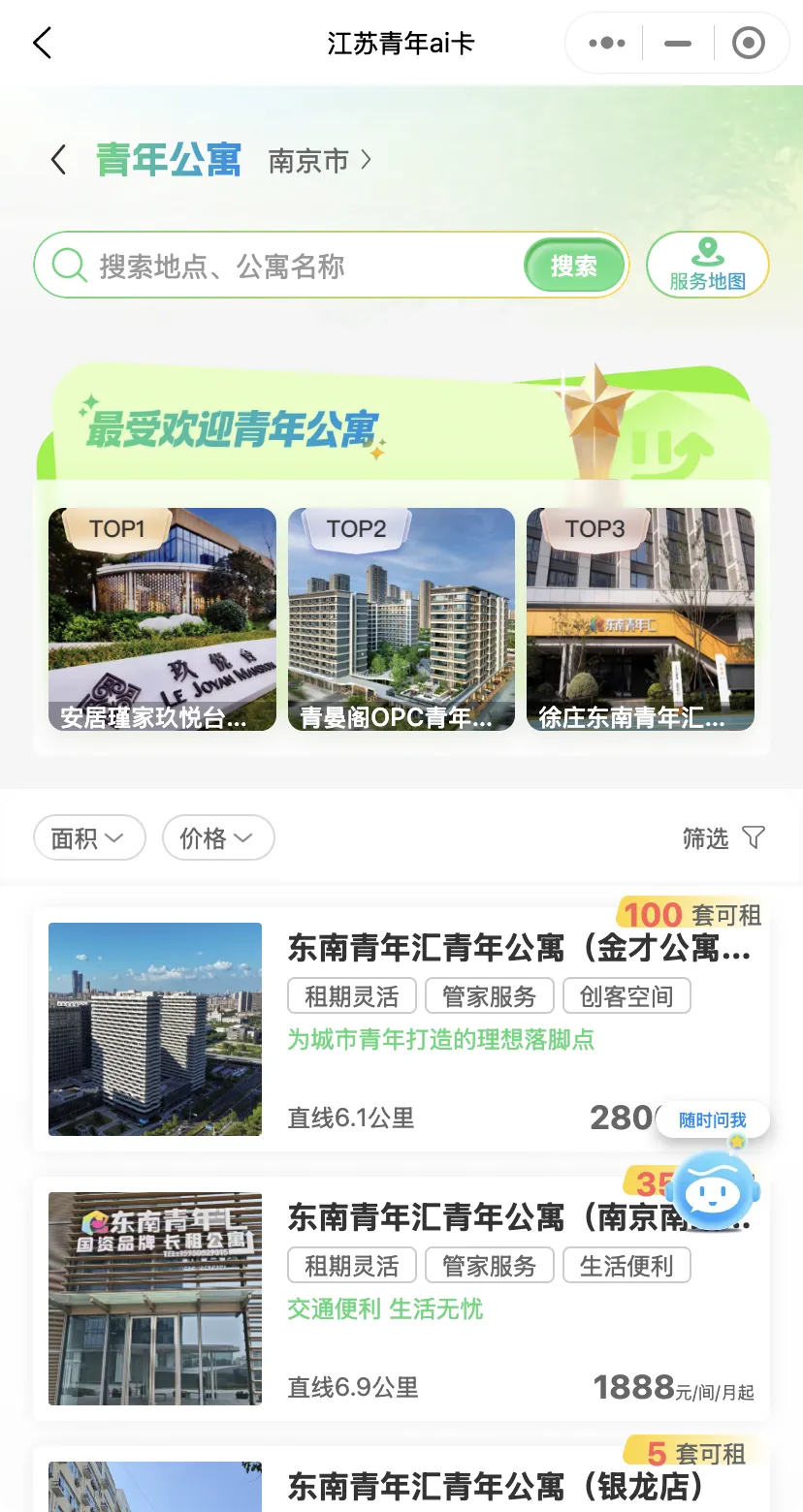This screenshot has height=1512, width=803.
Task: Open the 东南青年汇青年公寓(金才公寓) listing
Action: pyautogui.click(x=401, y=1029)
